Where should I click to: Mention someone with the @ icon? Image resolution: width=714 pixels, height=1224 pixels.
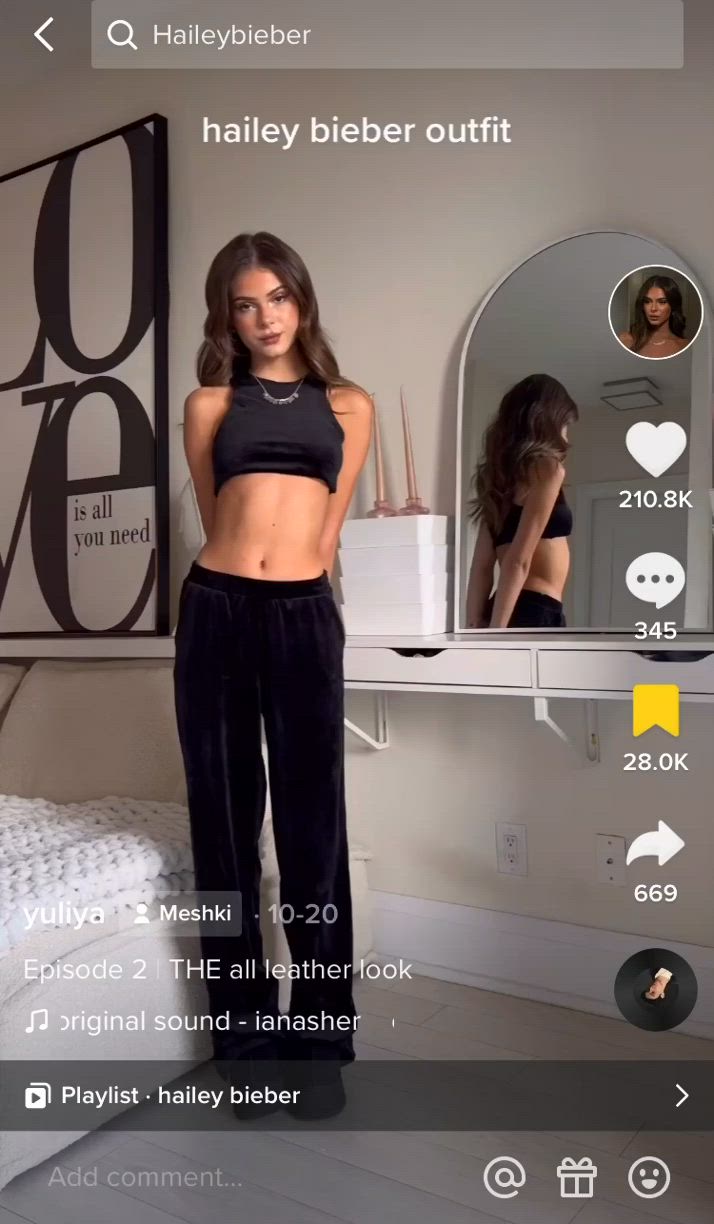pyautogui.click(x=504, y=1178)
